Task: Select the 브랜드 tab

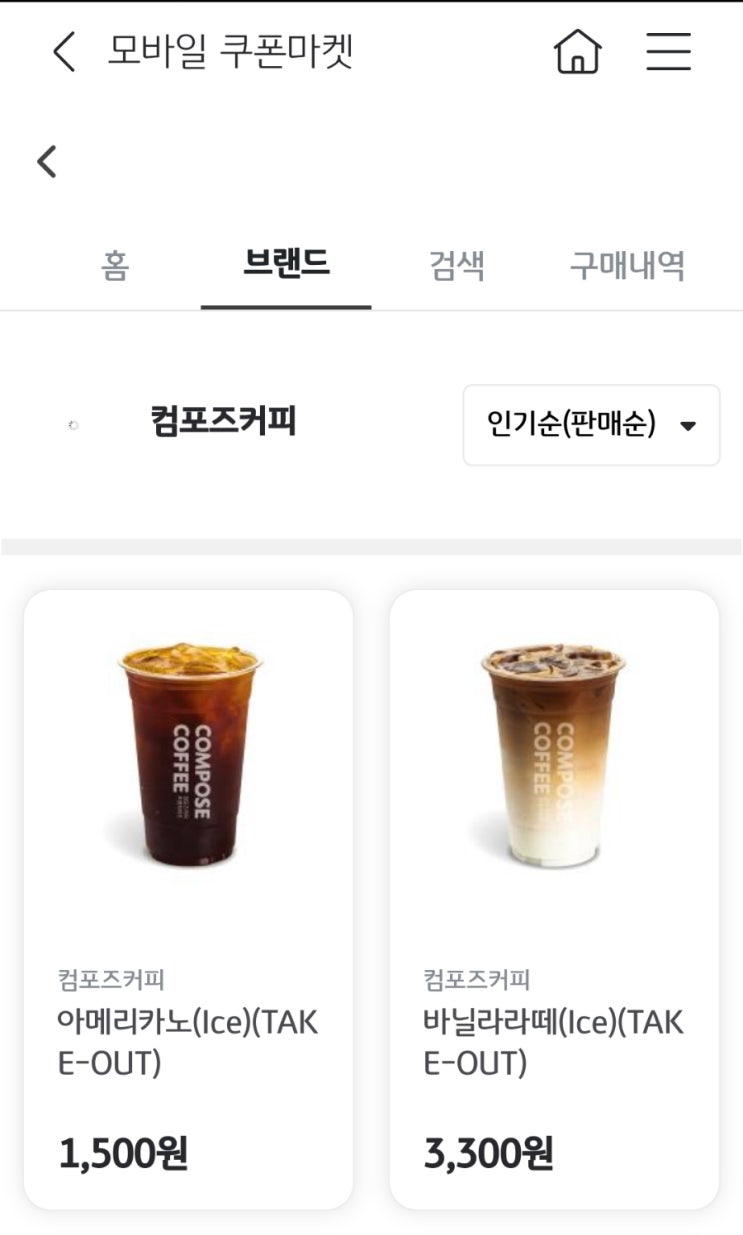Action: 286,264
